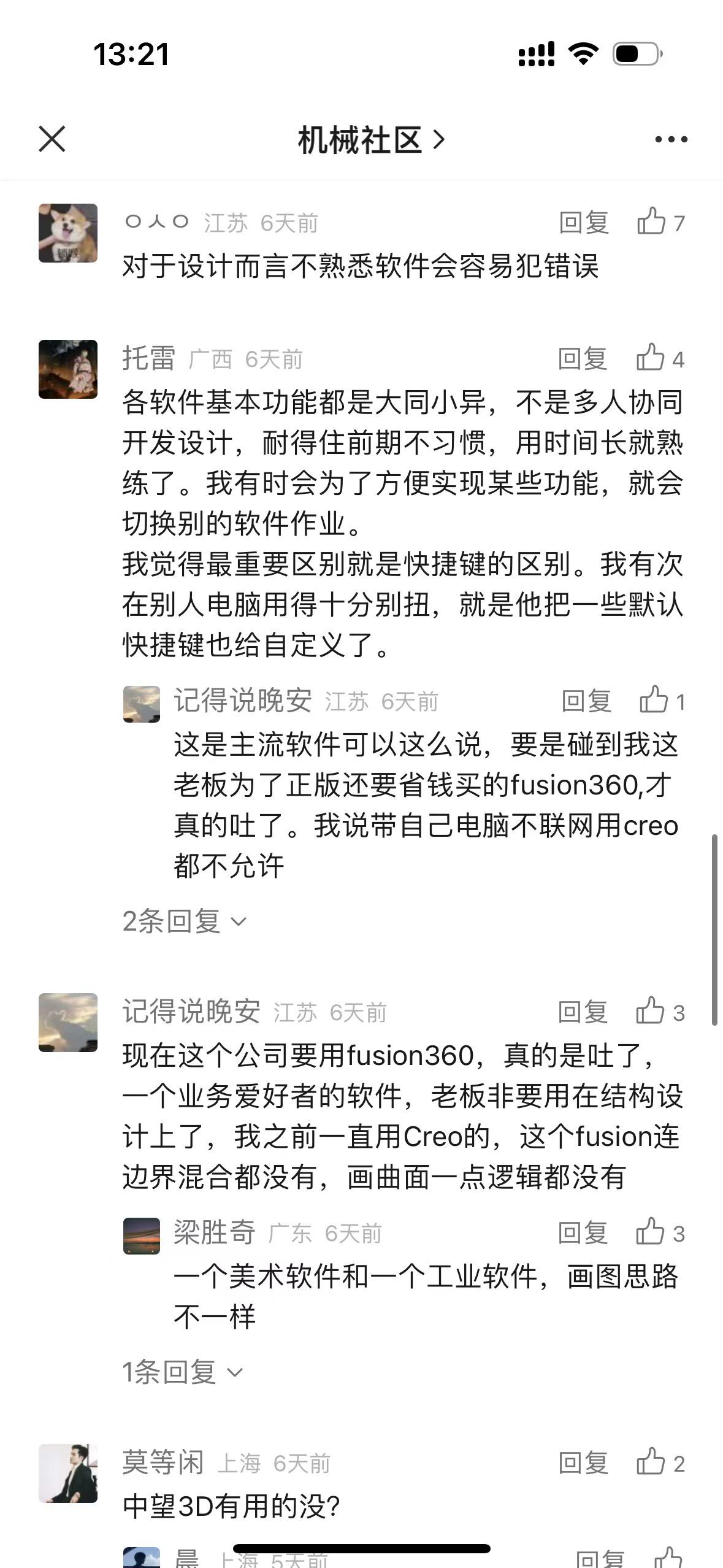This screenshot has width=723, height=1568.
Task: Like ㅇㅅㅇ's comment
Action: (660, 222)
